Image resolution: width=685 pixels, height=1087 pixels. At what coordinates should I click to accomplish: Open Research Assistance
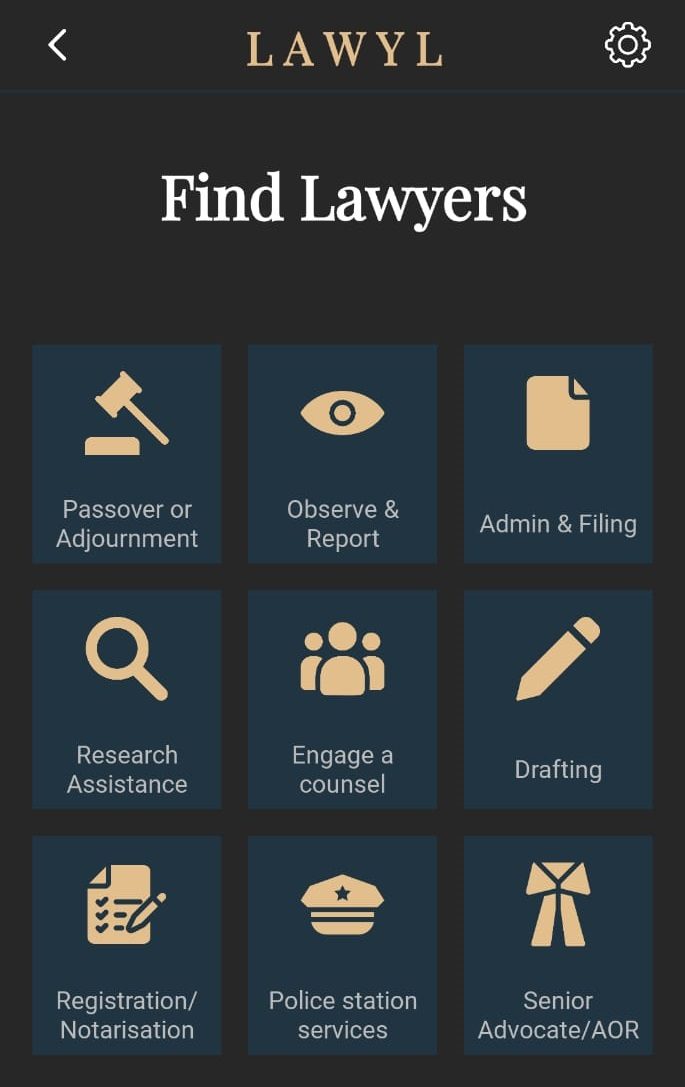click(127, 699)
